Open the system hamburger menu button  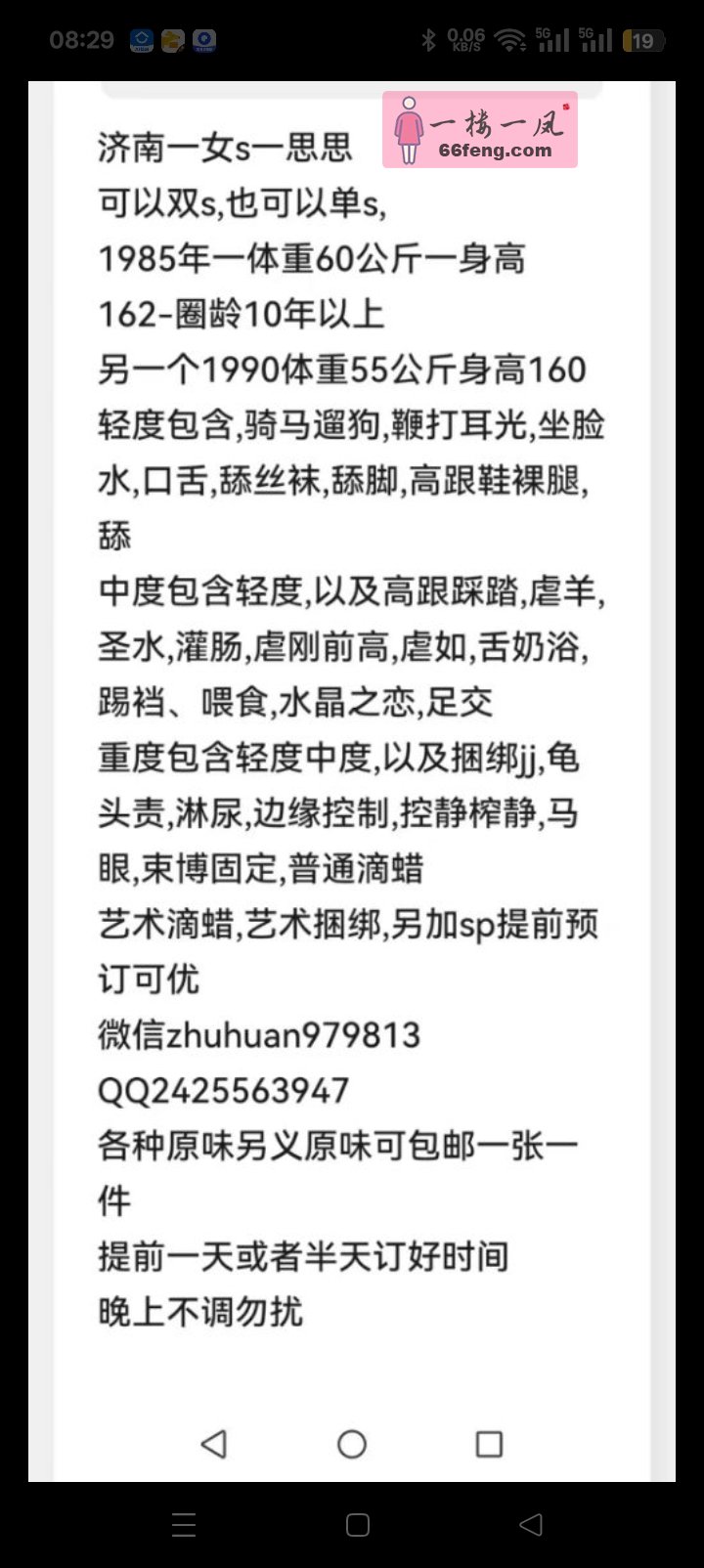click(183, 1523)
